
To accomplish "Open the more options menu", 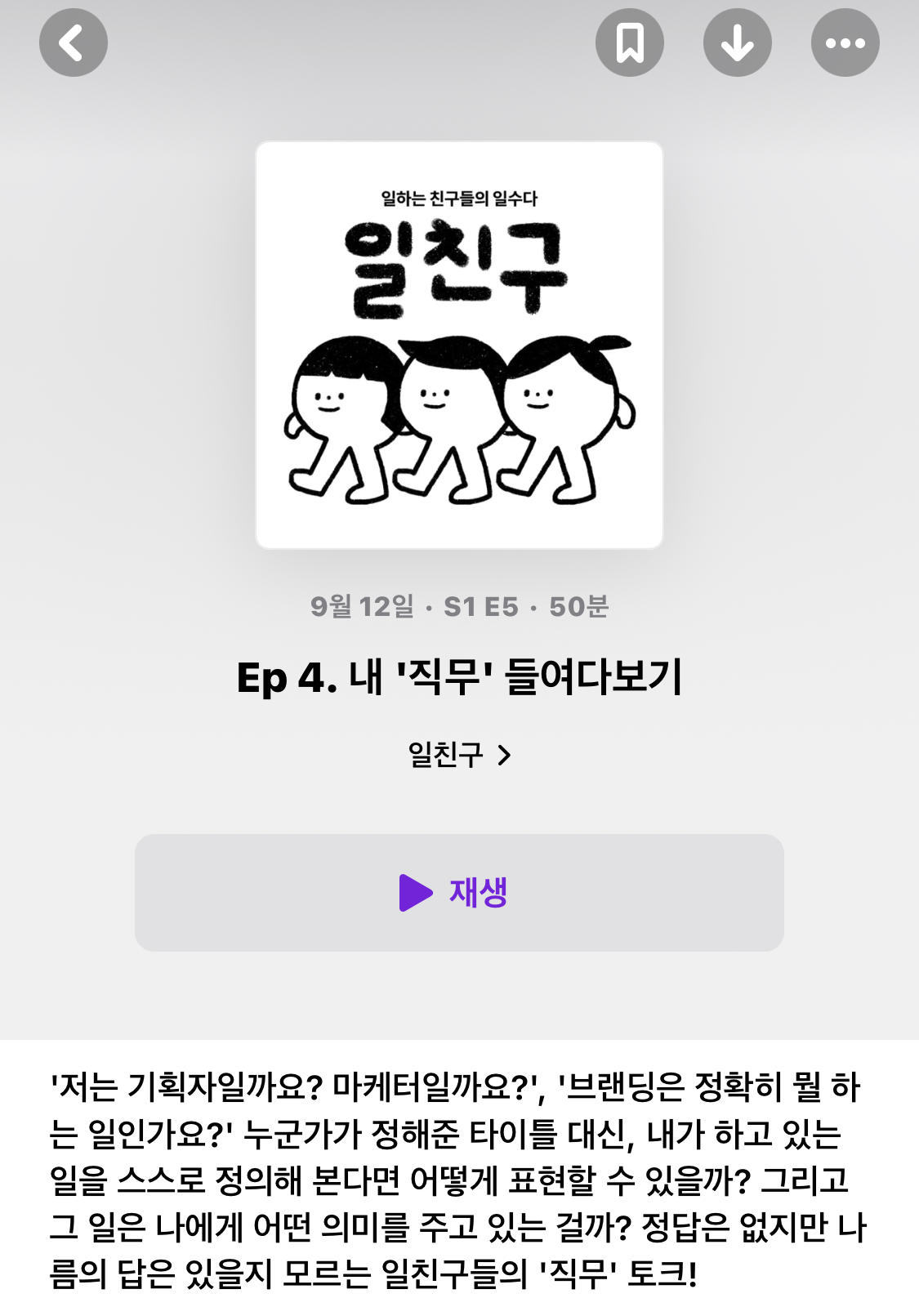I will pyautogui.click(x=845, y=42).
